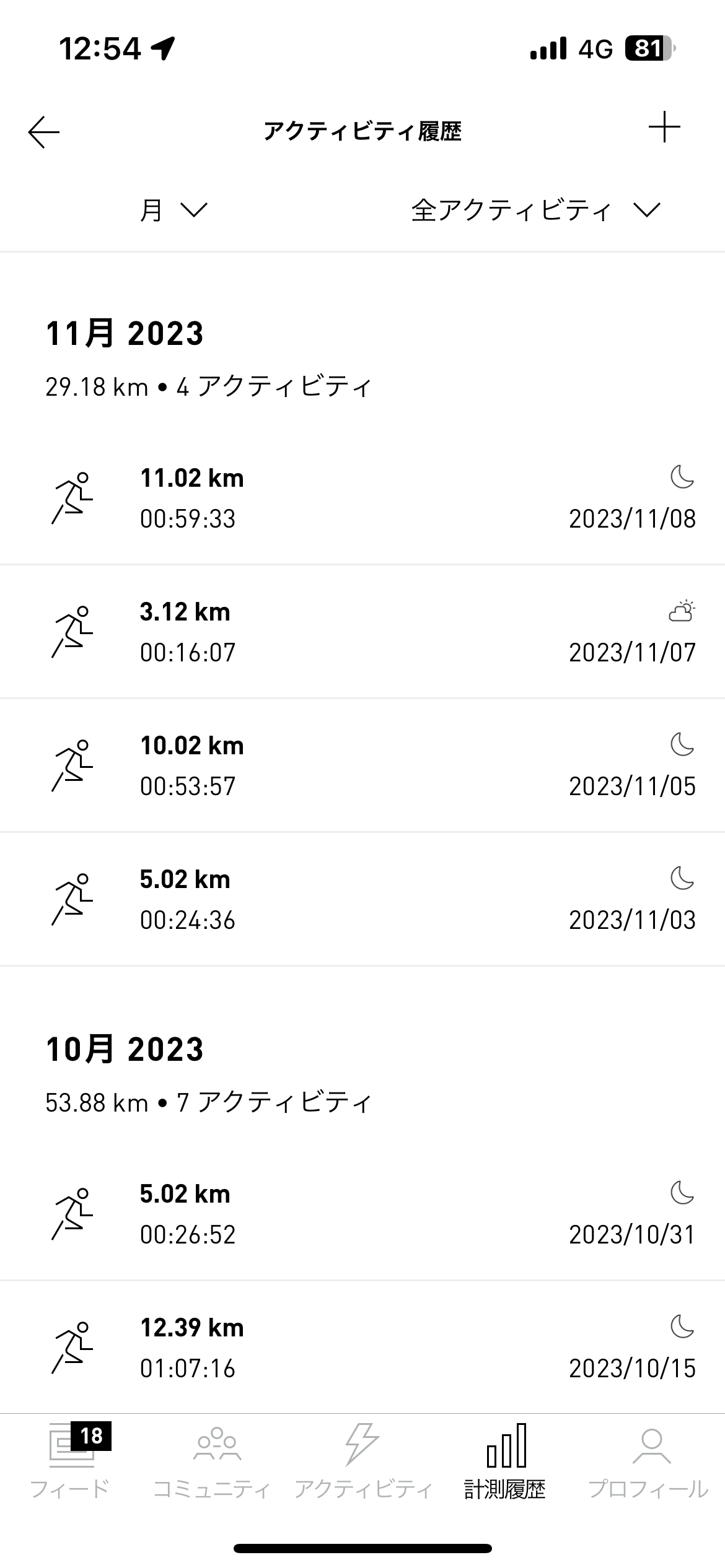Open the 11.02 km run from 2023/11/08
725x1568 pixels.
coord(362,498)
